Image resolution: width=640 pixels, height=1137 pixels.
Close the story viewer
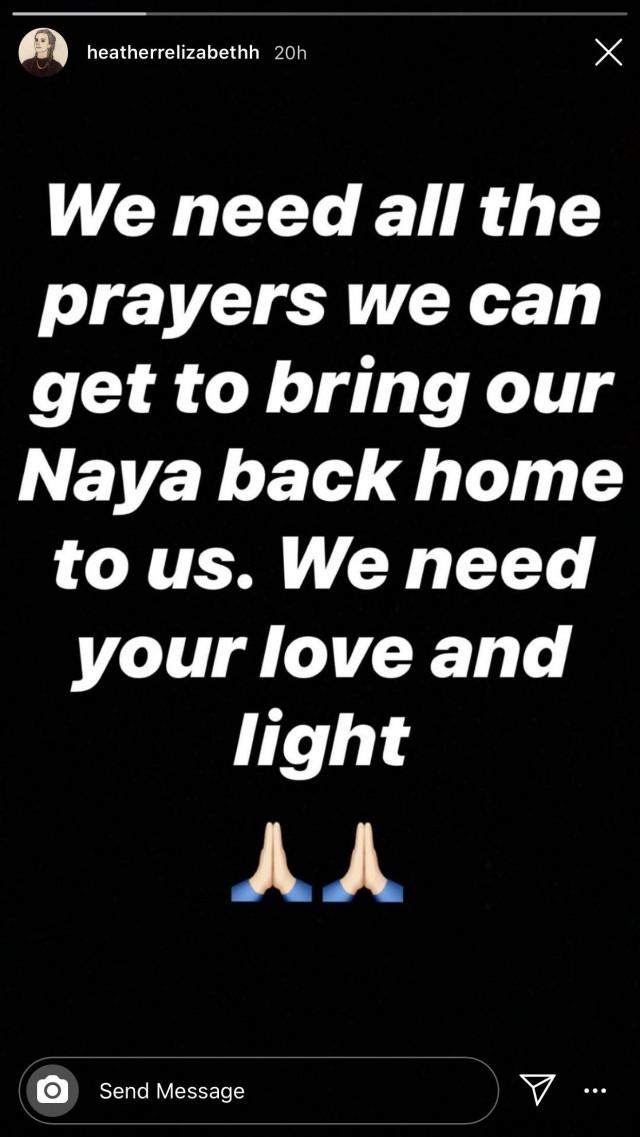click(x=608, y=52)
